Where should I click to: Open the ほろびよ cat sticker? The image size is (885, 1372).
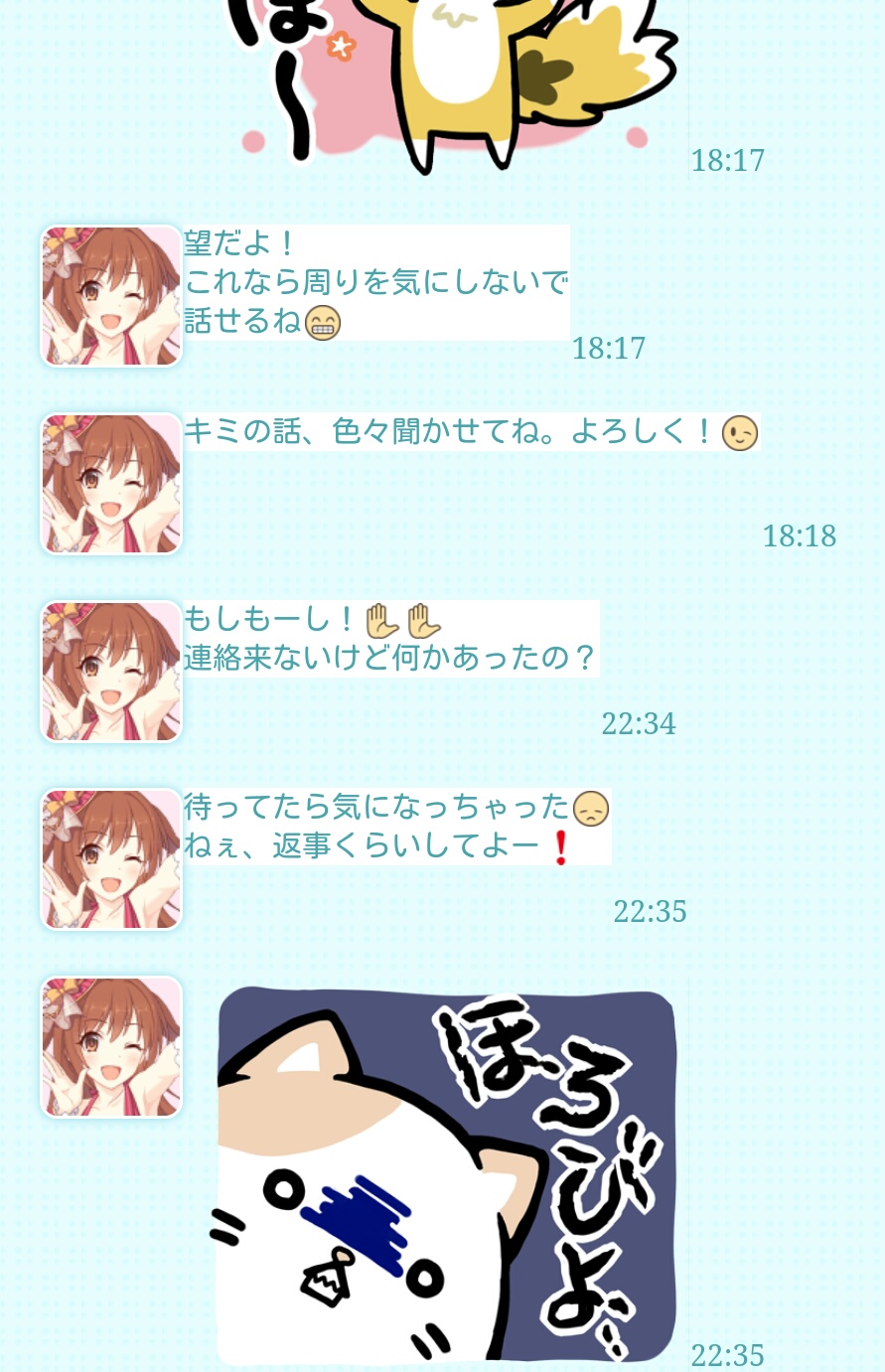click(446, 1175)
